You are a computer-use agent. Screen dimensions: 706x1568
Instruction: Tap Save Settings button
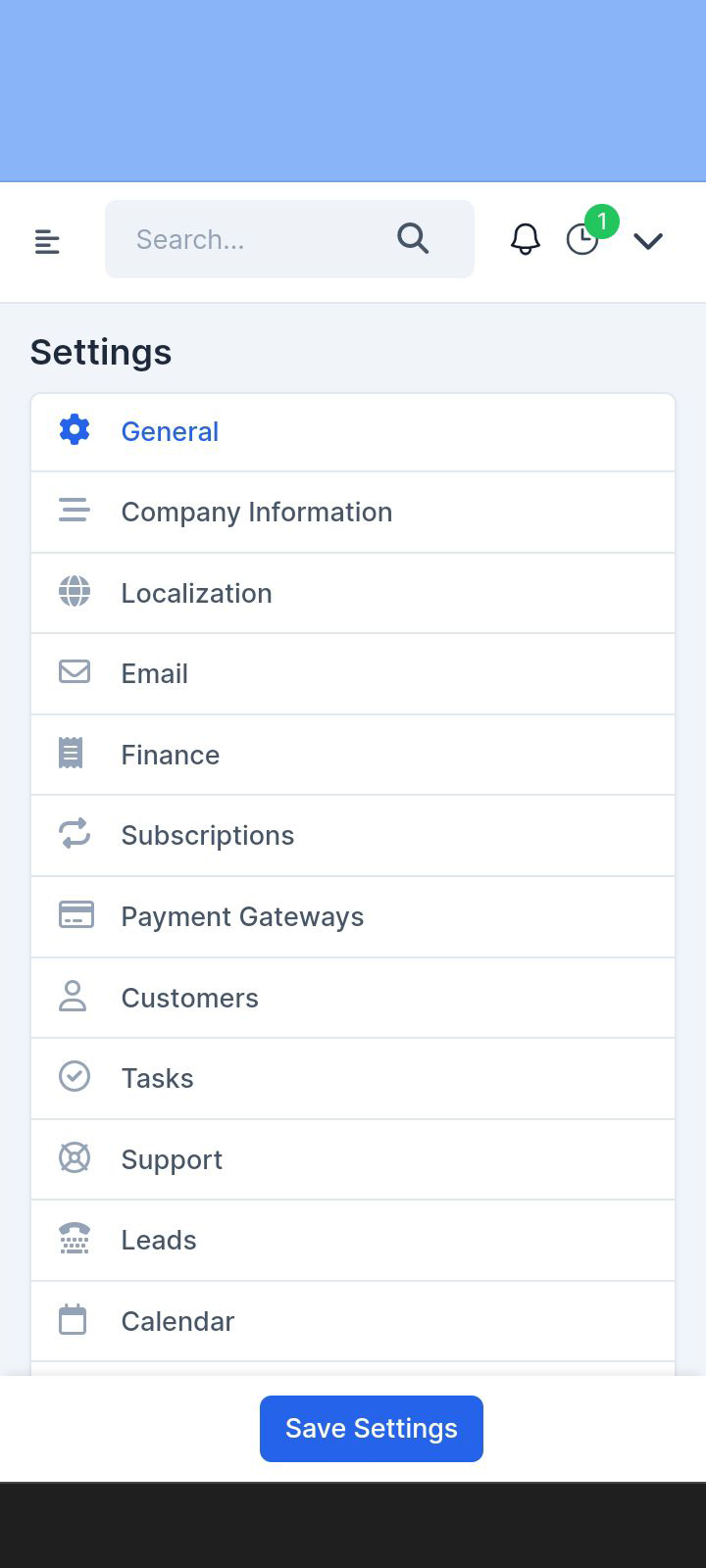[372, 1429]
